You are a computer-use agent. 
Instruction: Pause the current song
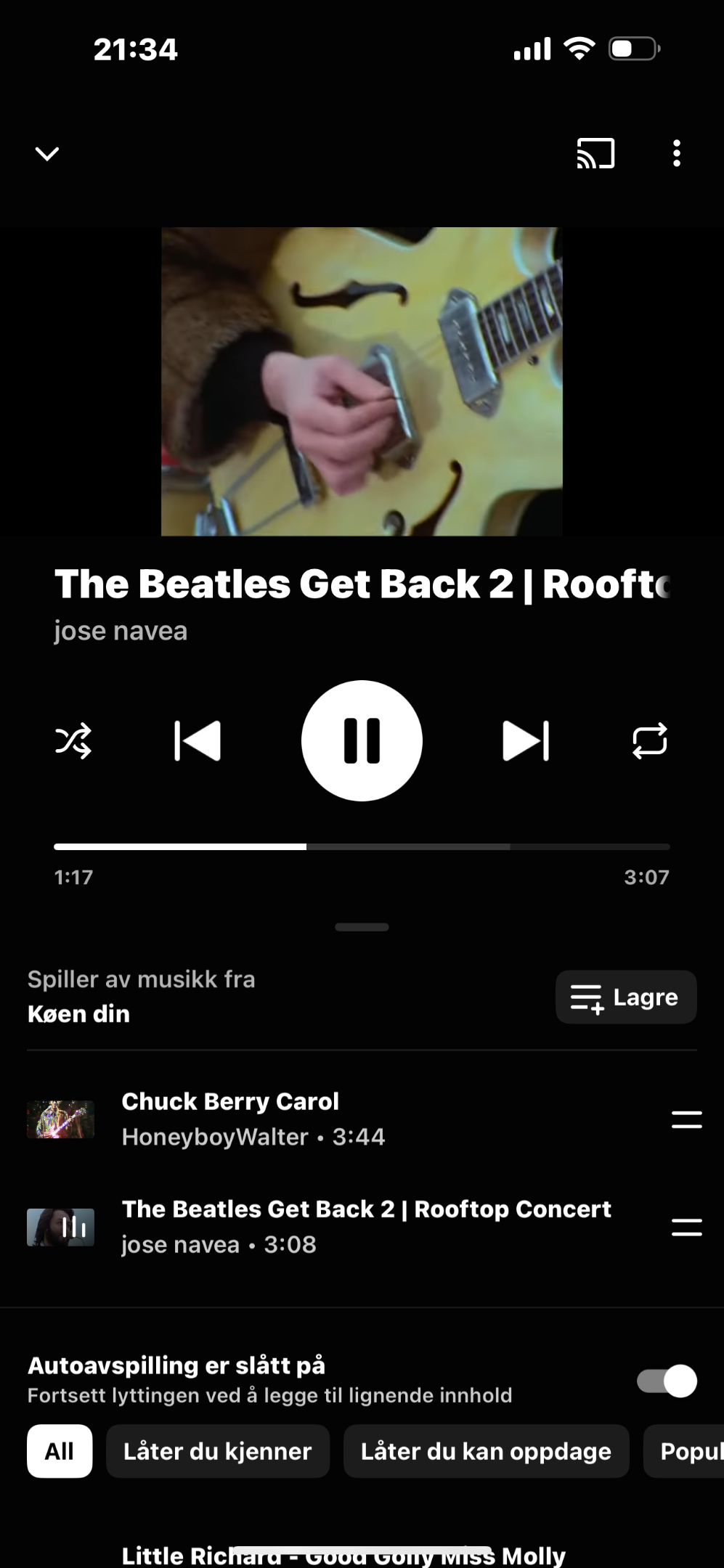(362, 740)
